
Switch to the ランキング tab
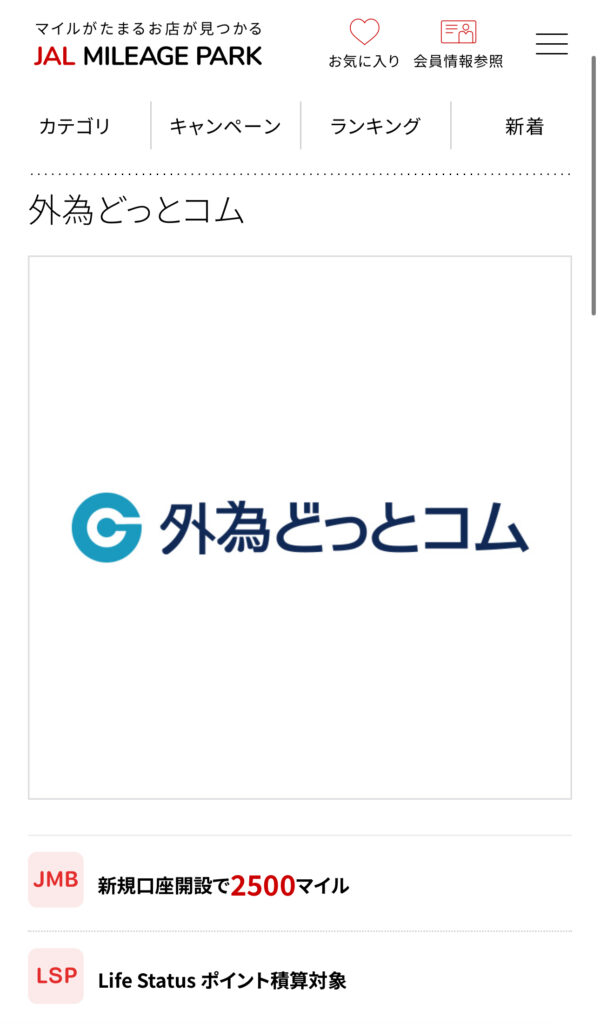tap(375, 126)
